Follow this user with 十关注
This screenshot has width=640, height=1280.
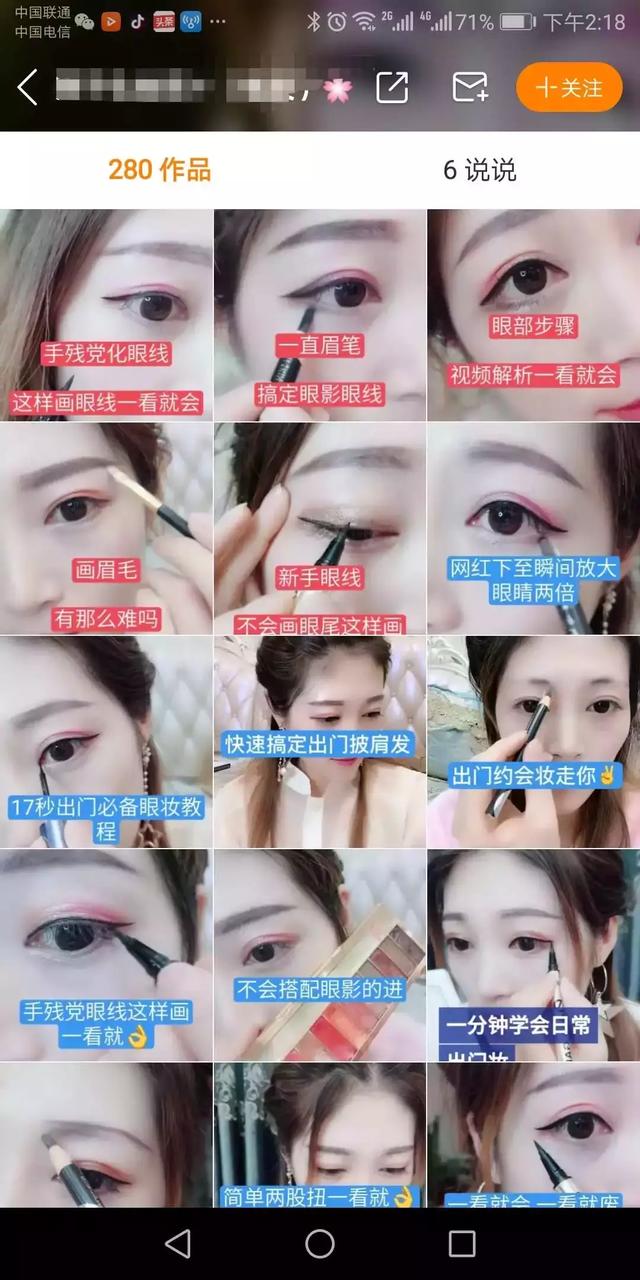click(569, 88)
